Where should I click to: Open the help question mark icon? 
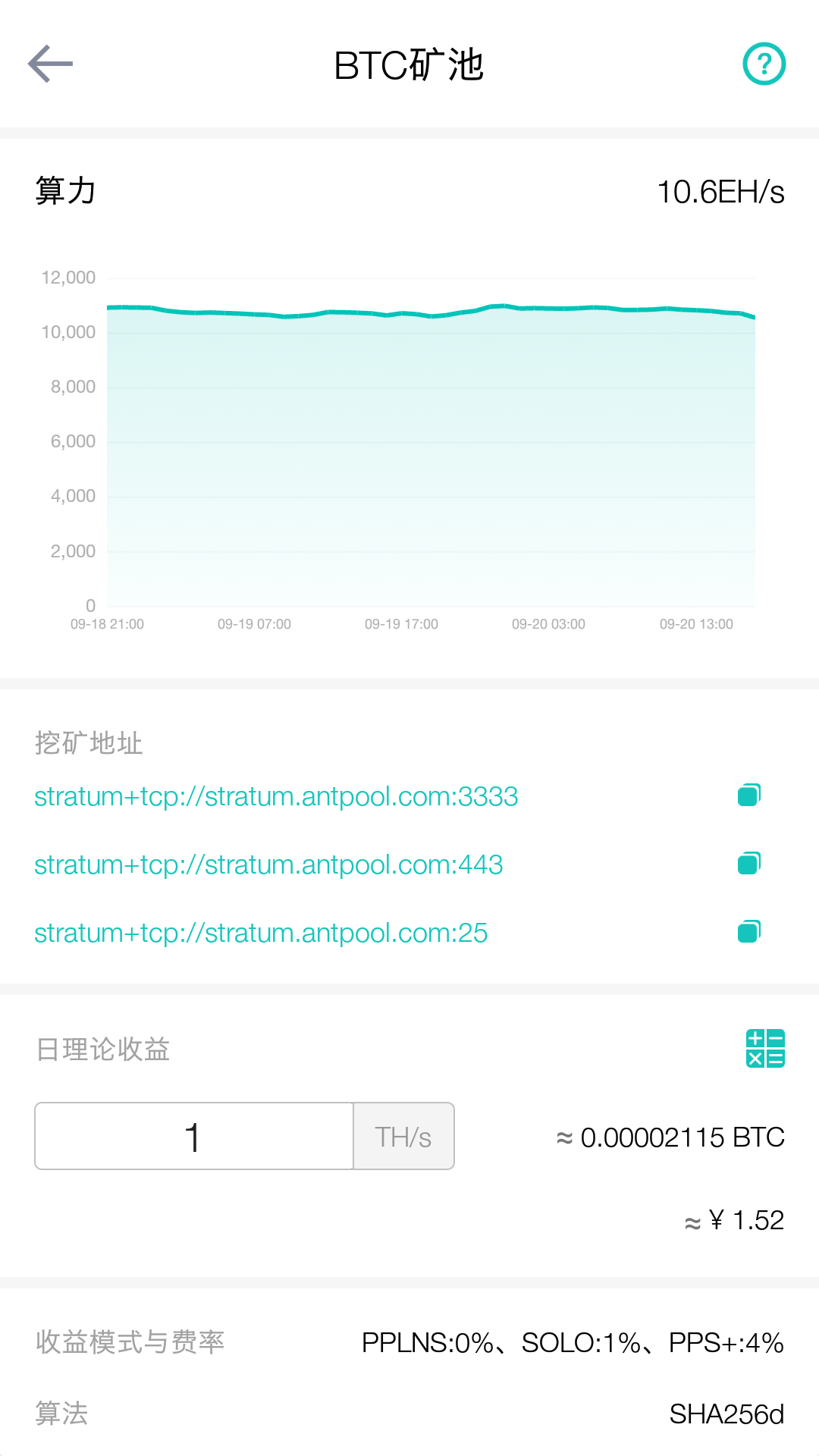[x=764, y=64]
